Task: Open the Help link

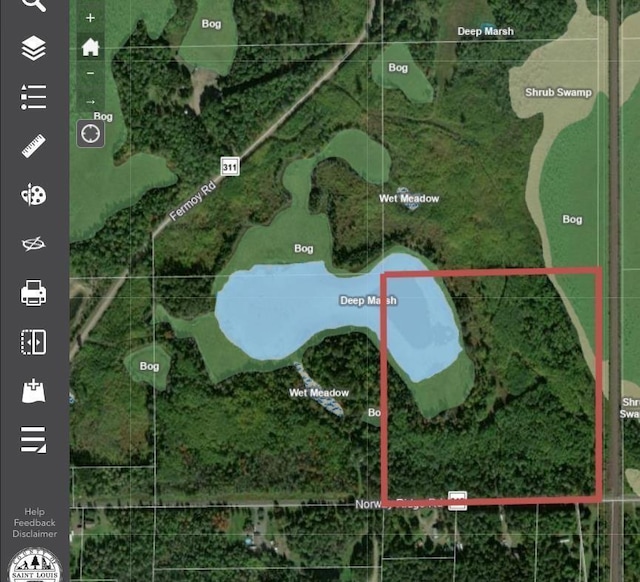Action: coord(35,511)
